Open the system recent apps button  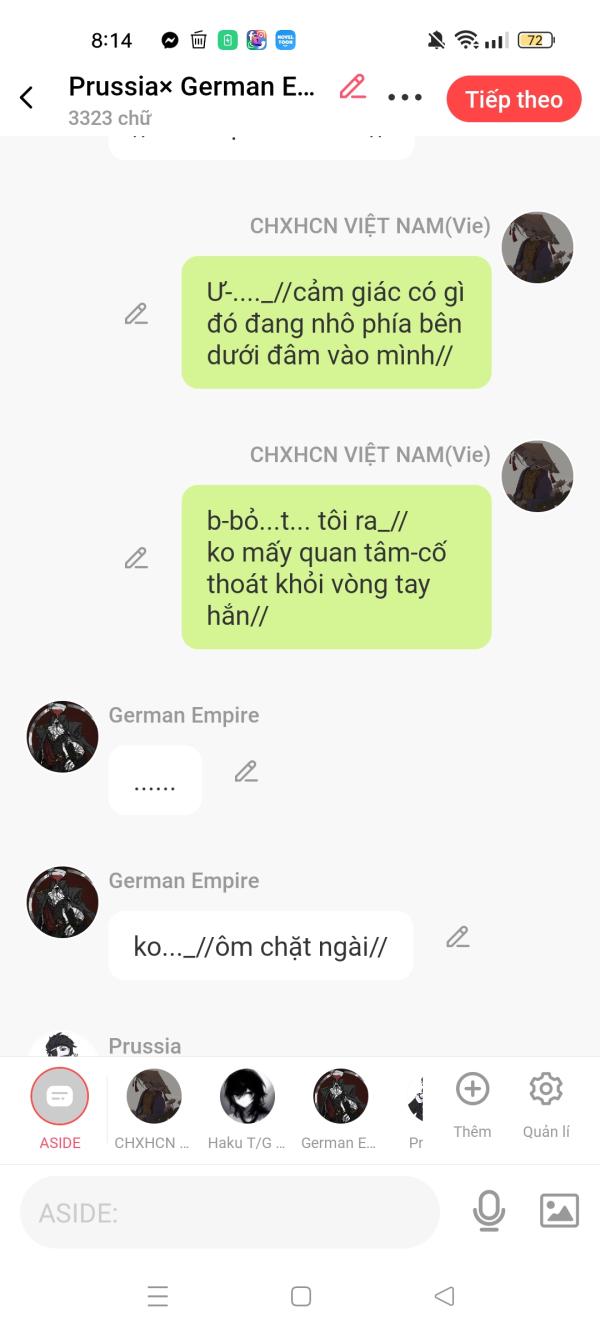coord(158,1297)
